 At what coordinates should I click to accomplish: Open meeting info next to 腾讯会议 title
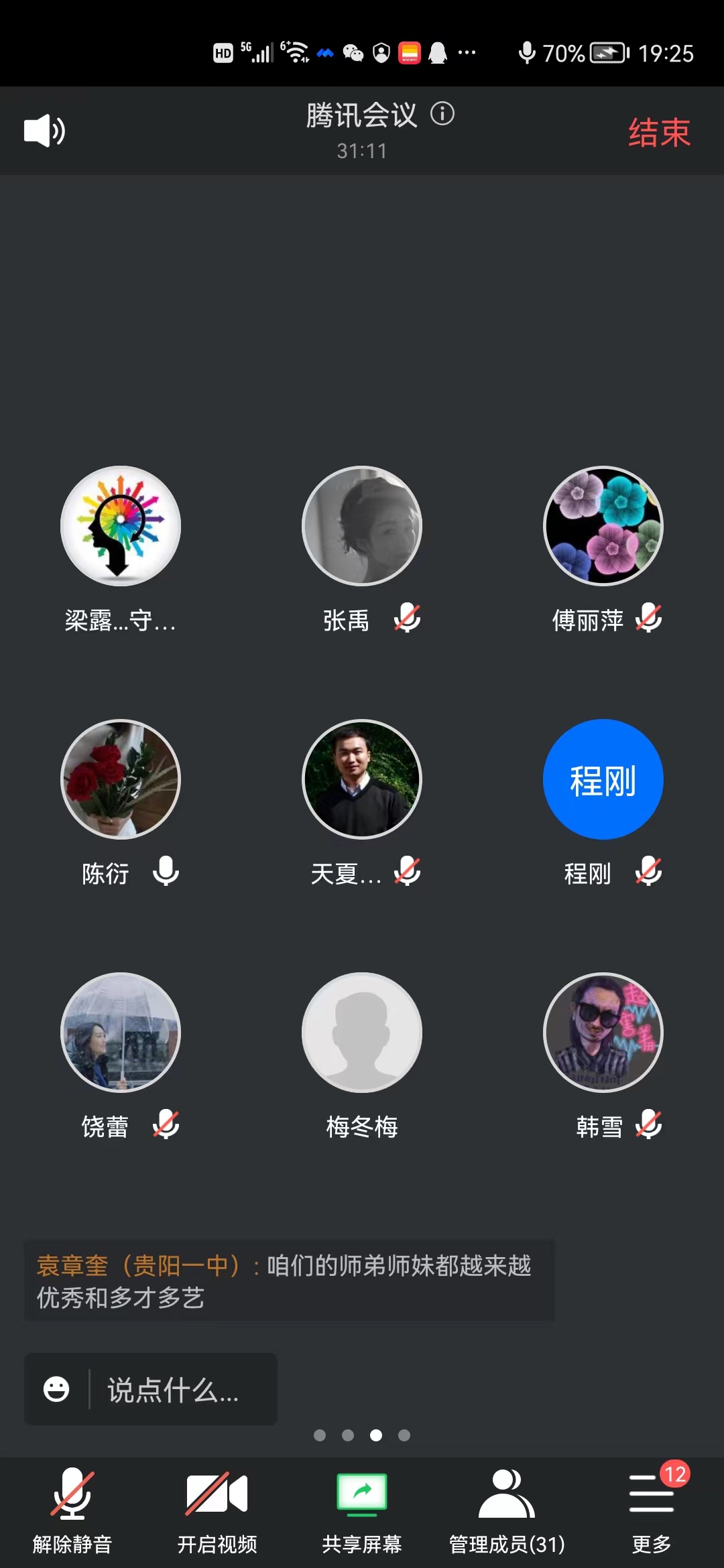442,114
